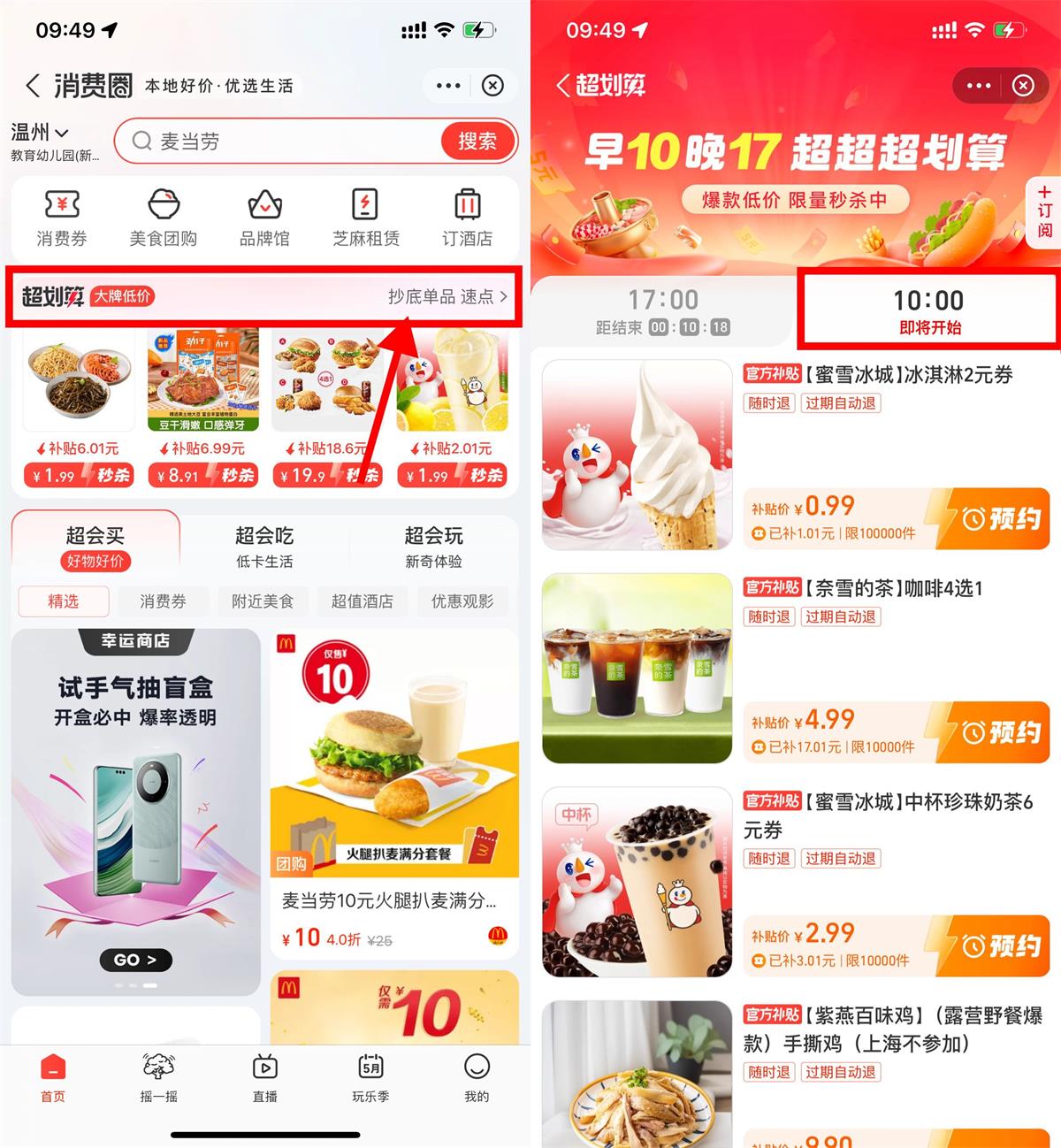Go back from the 消费圈 page
Image resolution: width=1061 pixels, height=1148 pixels.
pos(33,86)
